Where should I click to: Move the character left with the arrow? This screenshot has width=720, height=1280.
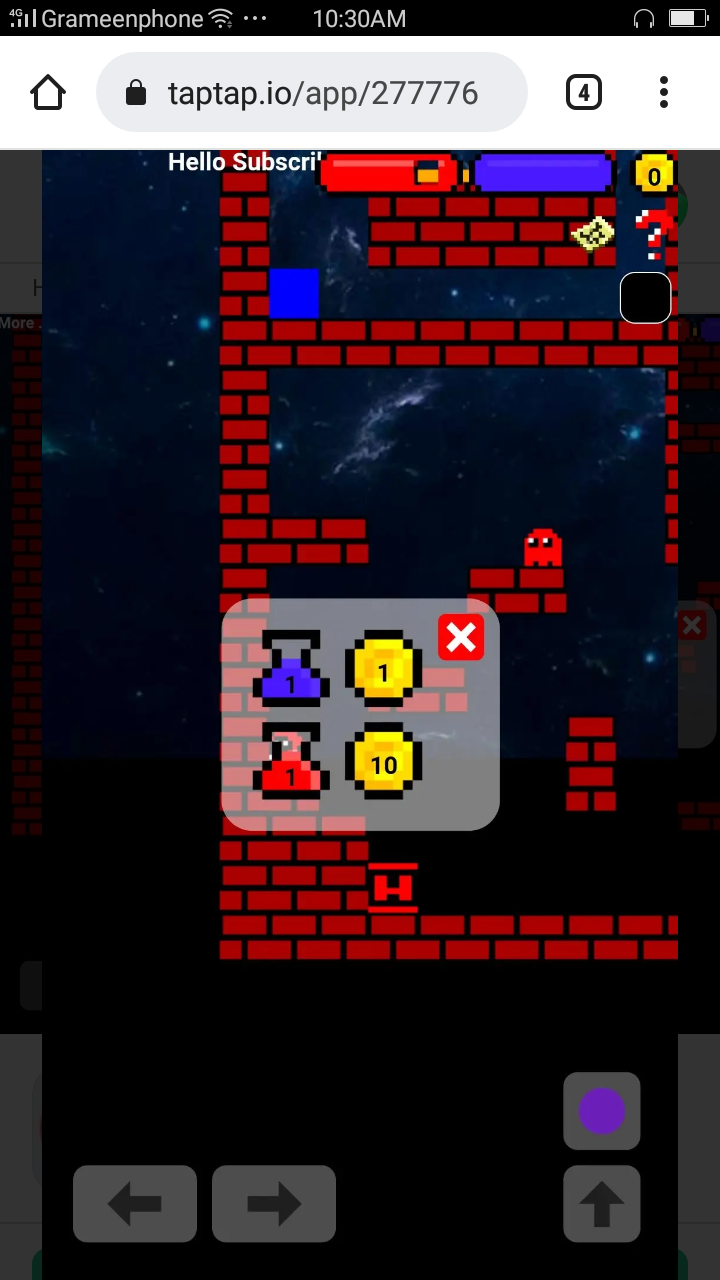tap(135, 1203)
